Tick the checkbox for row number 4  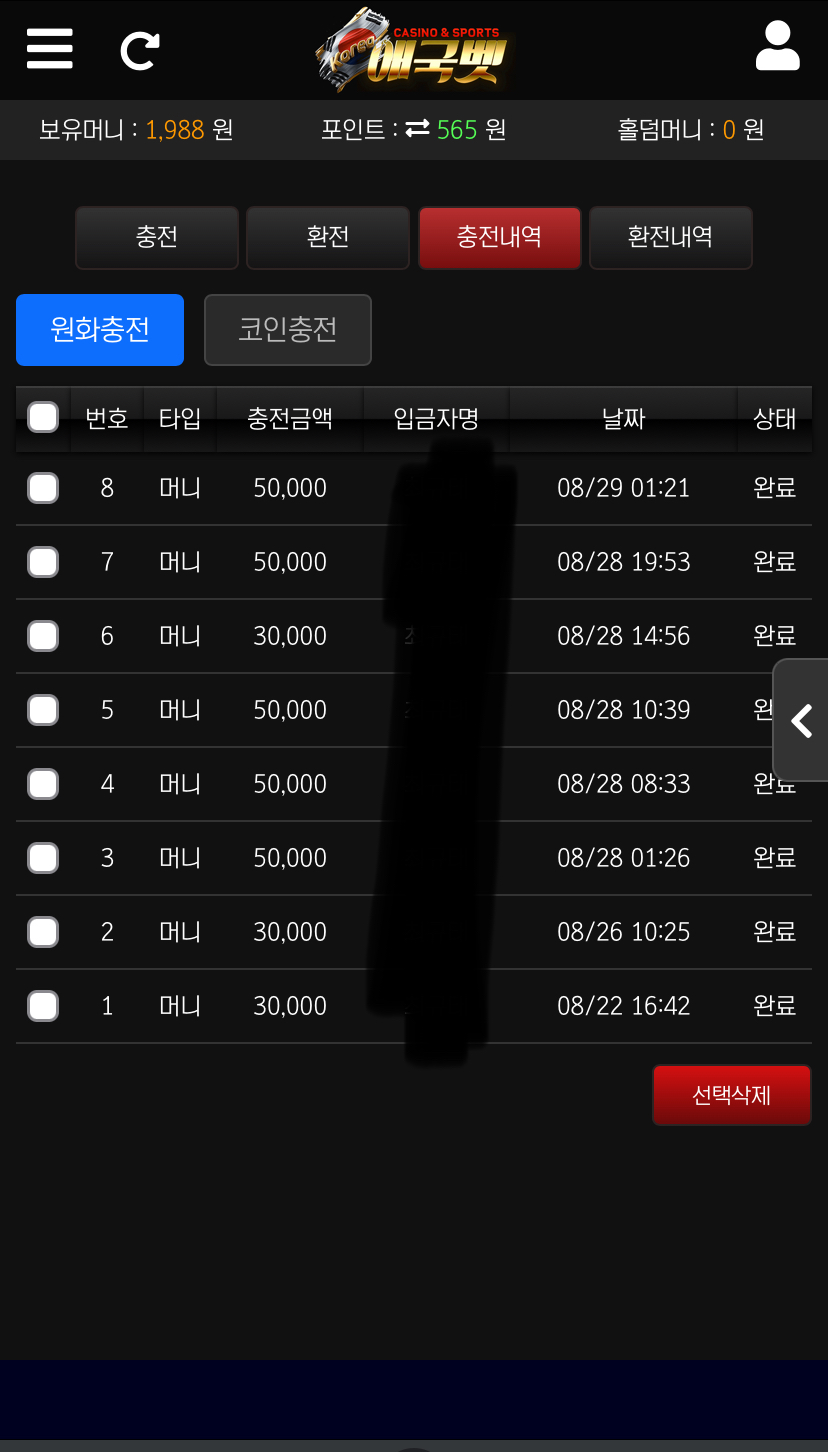43,784
